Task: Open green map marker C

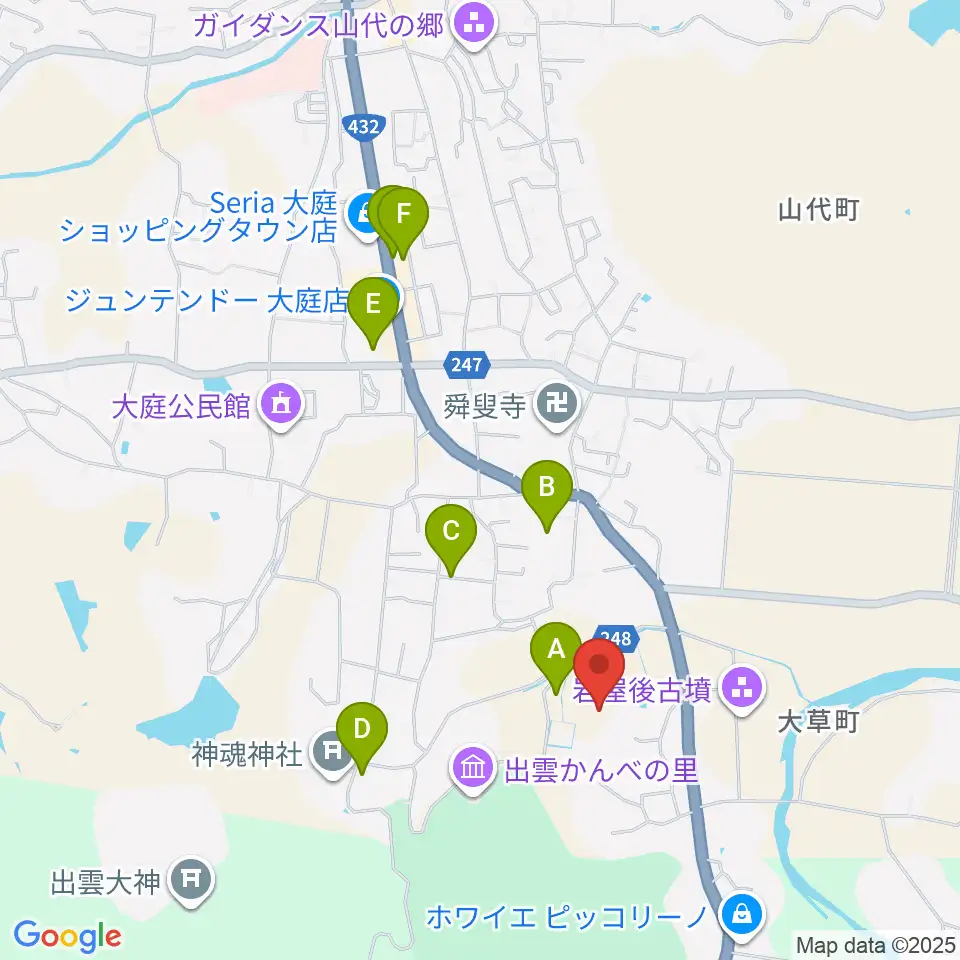Action: point(451,533)
